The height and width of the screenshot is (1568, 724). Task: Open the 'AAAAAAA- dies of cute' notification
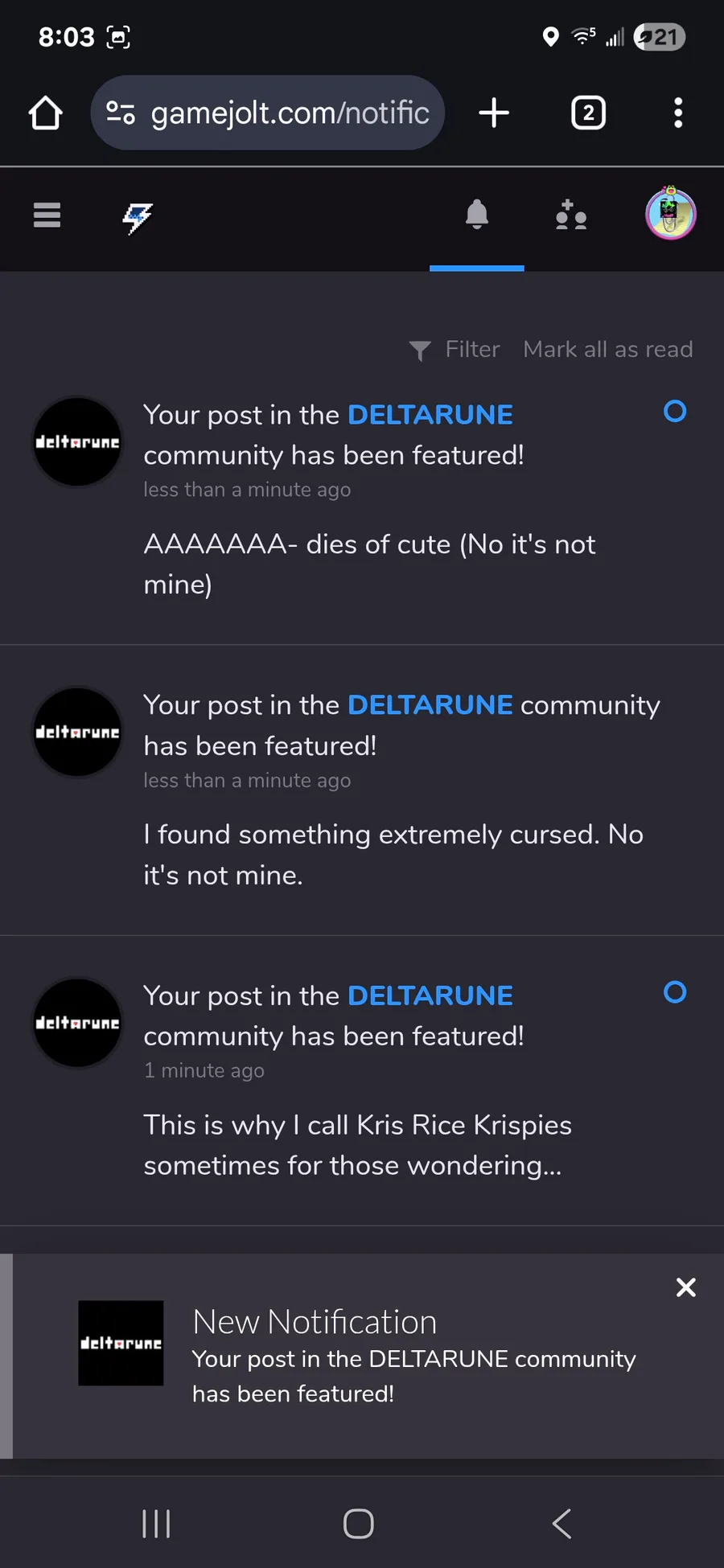[x=369, y=545]
